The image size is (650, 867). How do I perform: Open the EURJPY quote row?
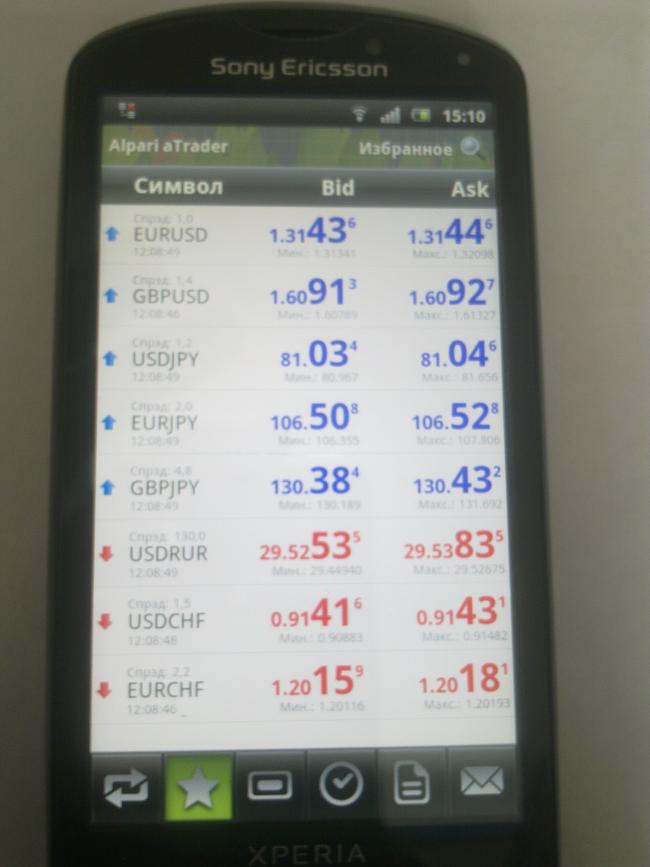[x=302, y=423]
